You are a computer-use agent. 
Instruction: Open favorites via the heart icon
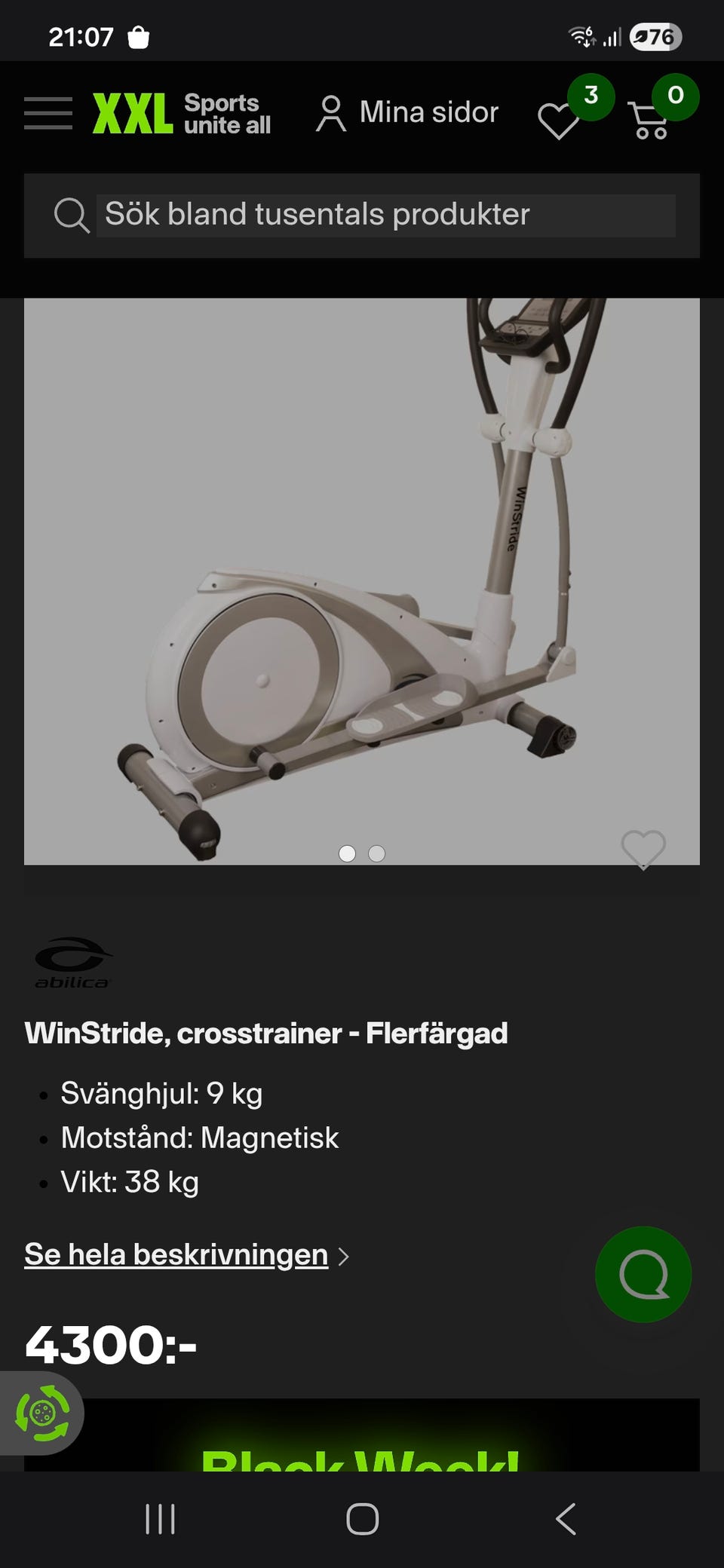558,121
